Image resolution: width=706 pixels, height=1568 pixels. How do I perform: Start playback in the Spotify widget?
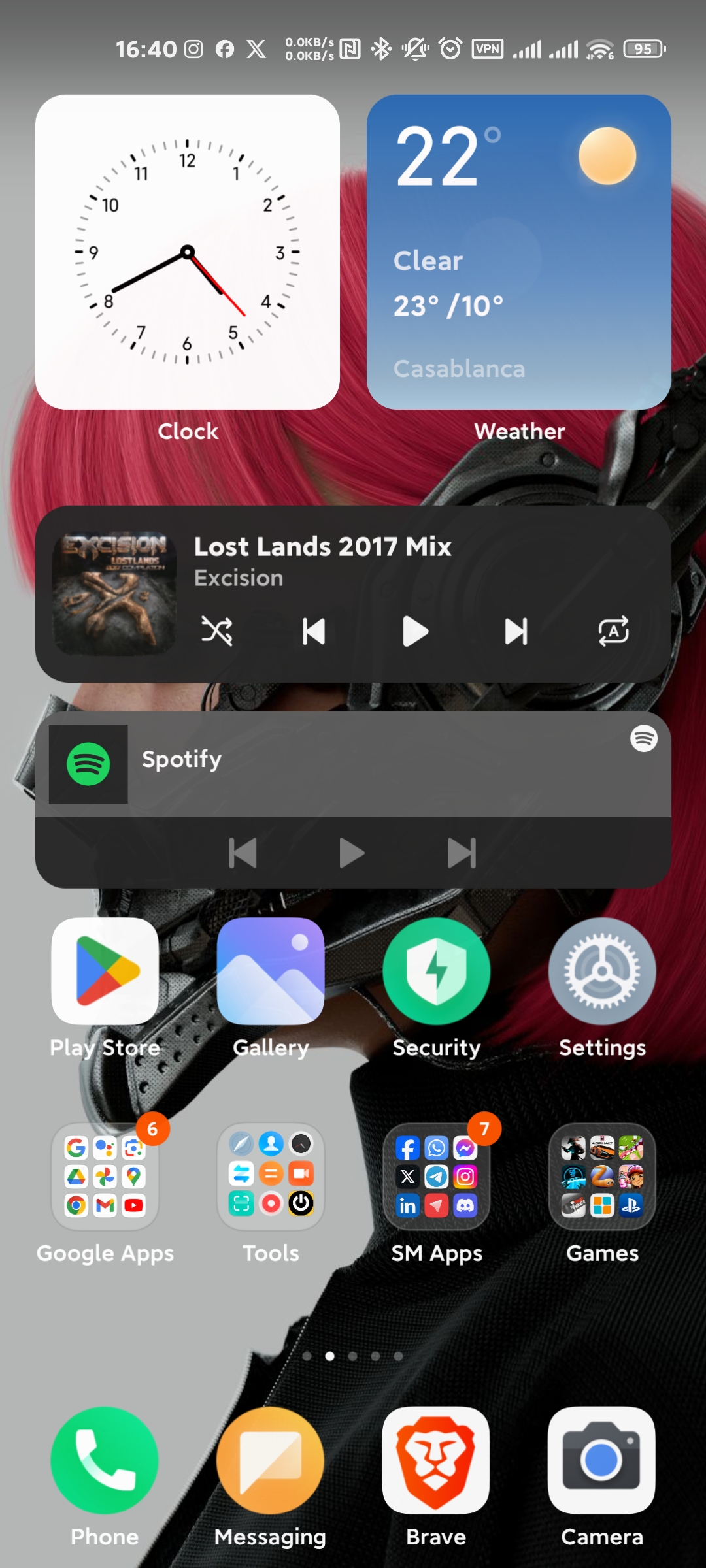(352, 853)
